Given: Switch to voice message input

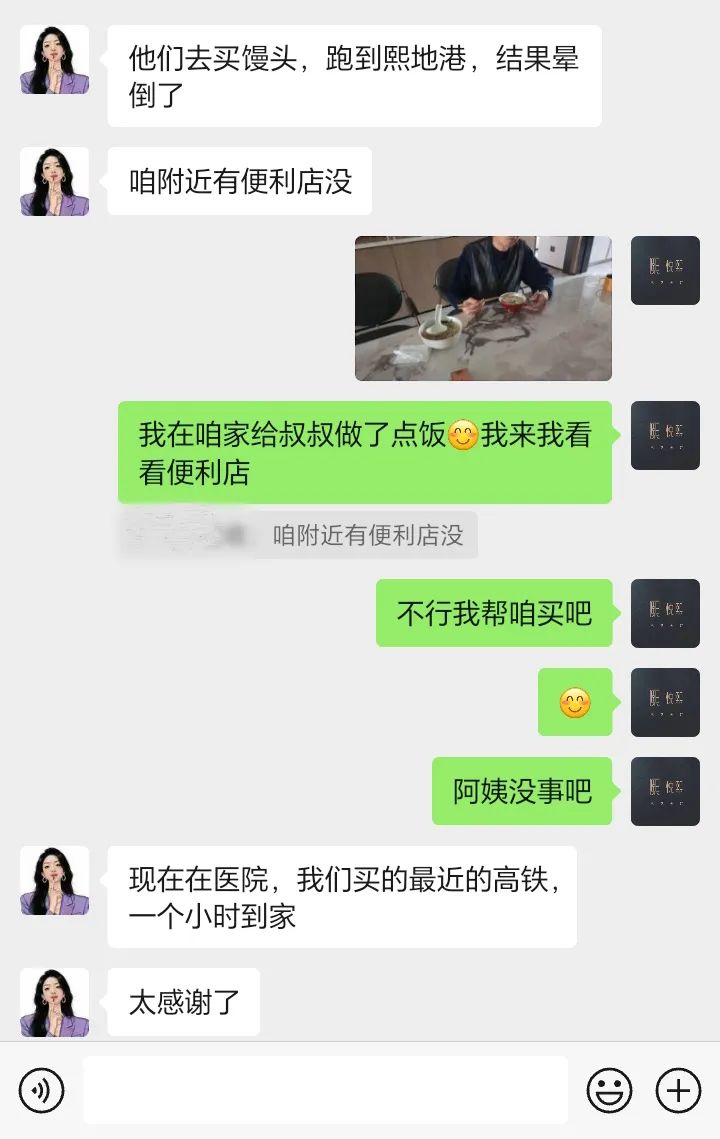Looking at the screenshot, I should tap(41, 1090).
